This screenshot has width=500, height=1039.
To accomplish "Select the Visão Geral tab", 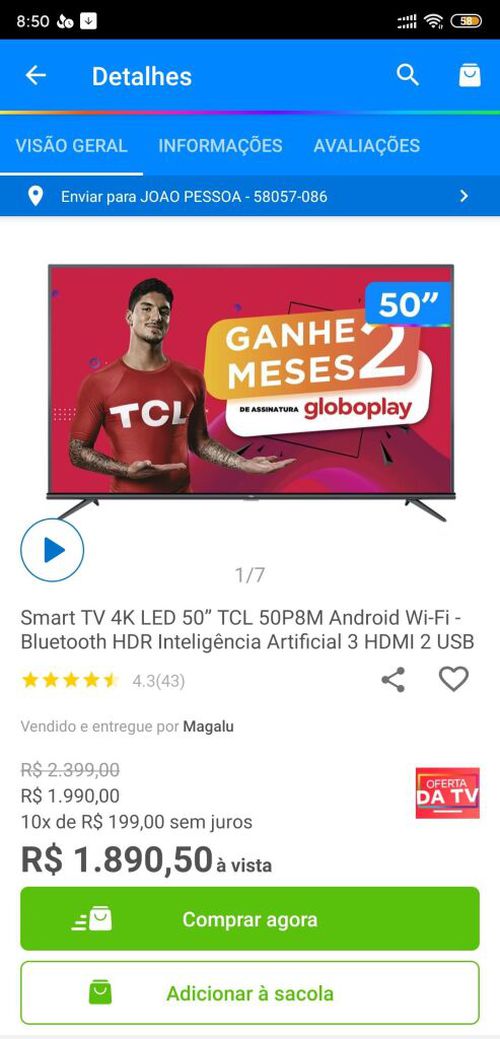I will click(x=72, y=146).
